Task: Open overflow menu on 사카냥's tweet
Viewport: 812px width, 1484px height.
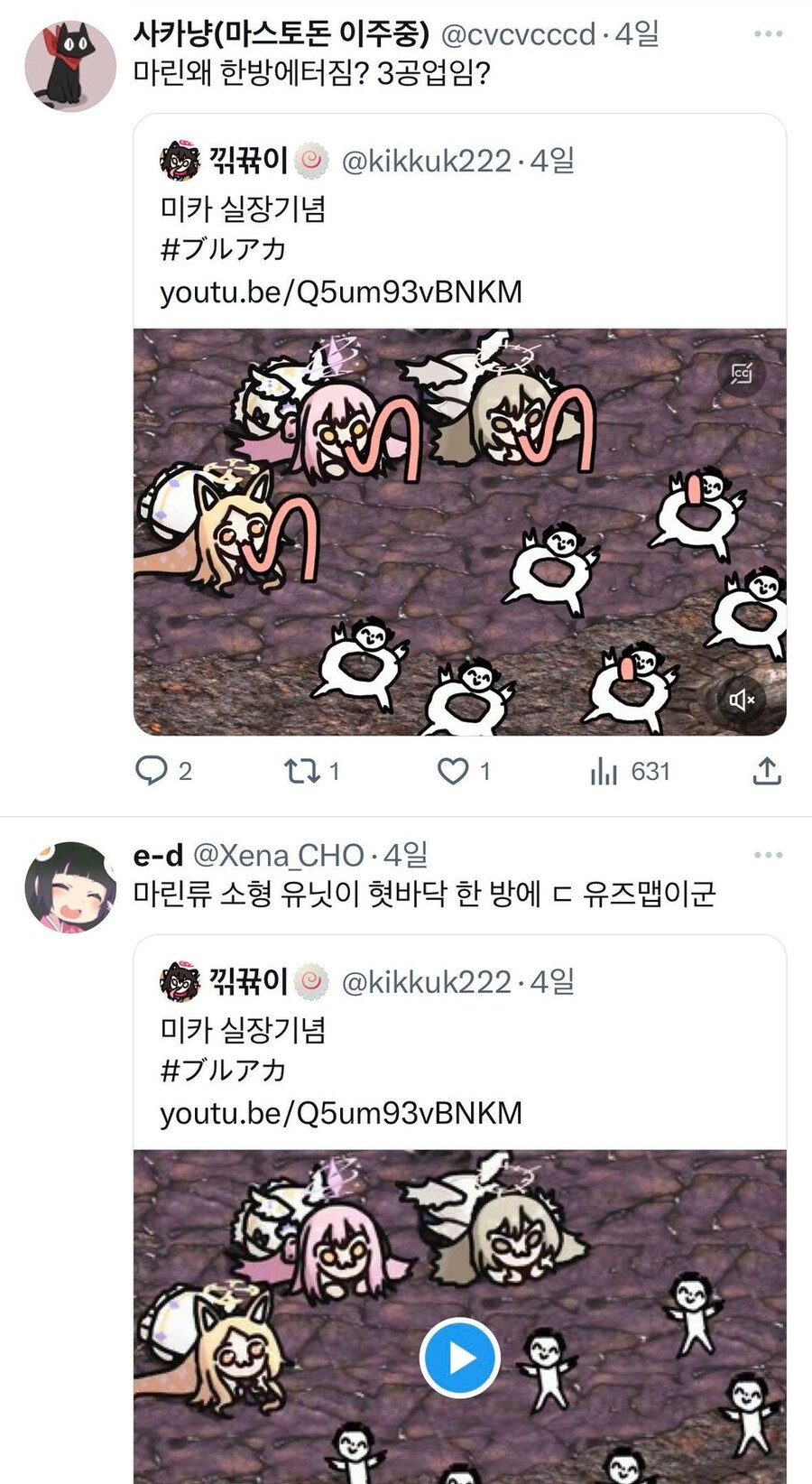Action: 768,34
